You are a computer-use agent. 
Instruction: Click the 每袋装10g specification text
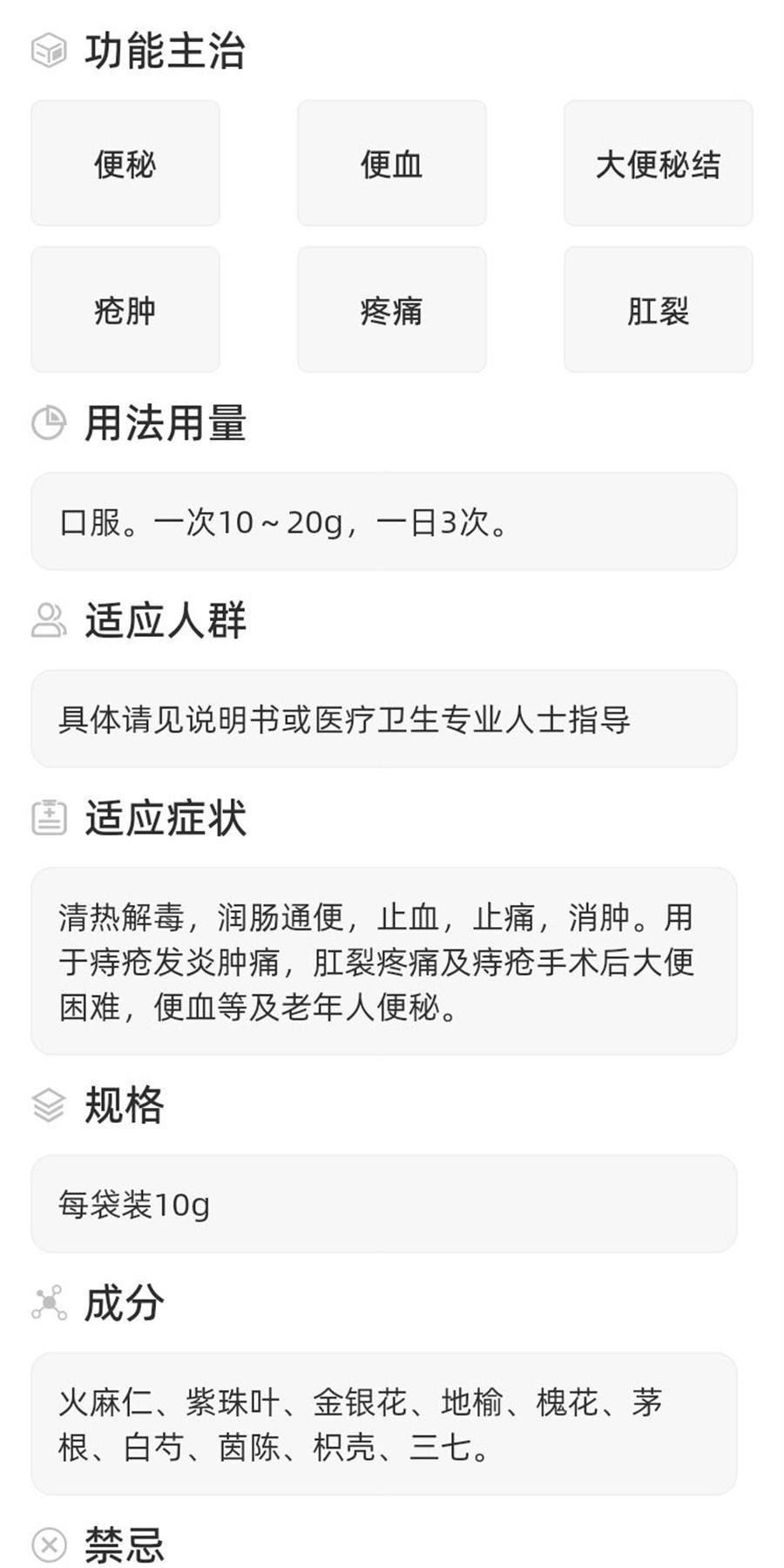[x=383, y=1204]
